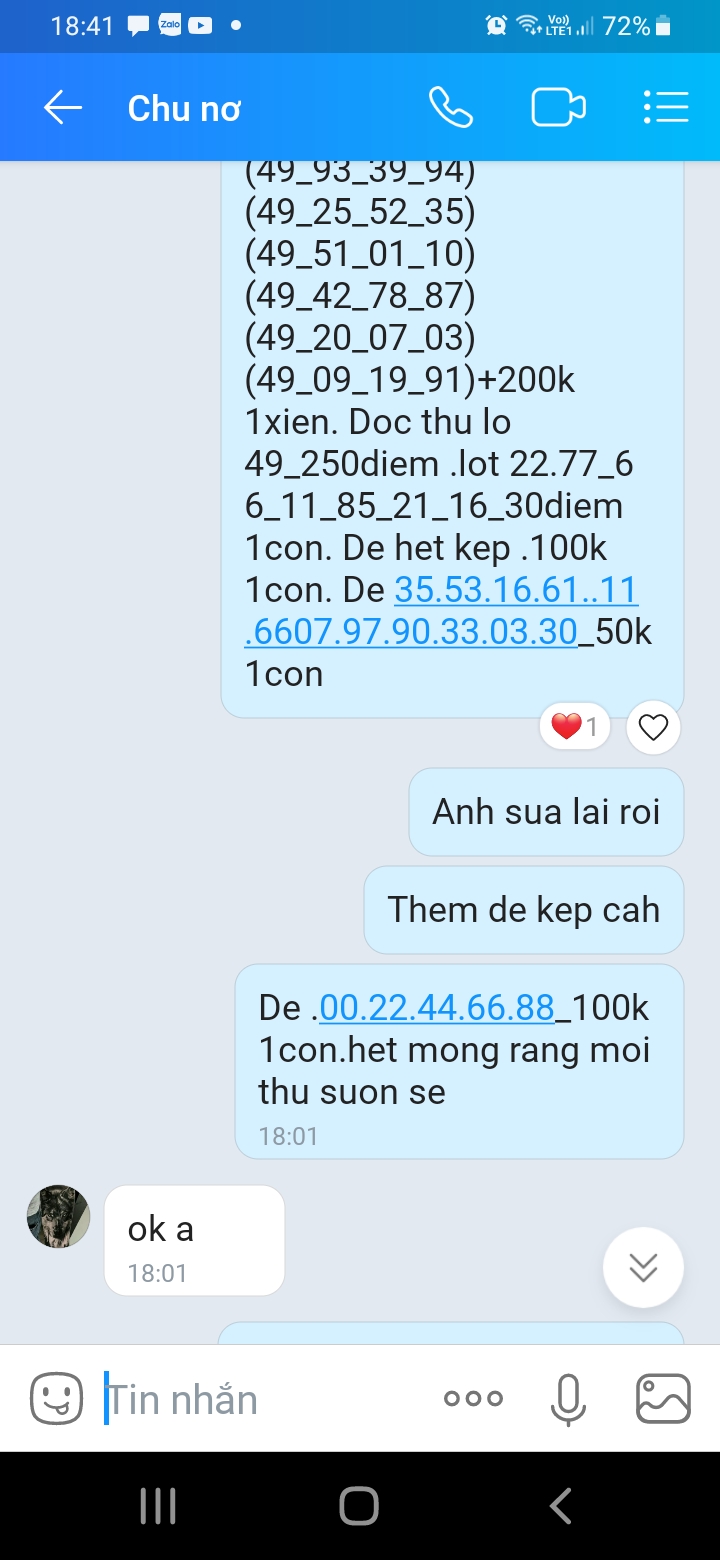Open the photo gallery picker
The height and width of the screenshot is (1560, 720).
coord(663,1398)
